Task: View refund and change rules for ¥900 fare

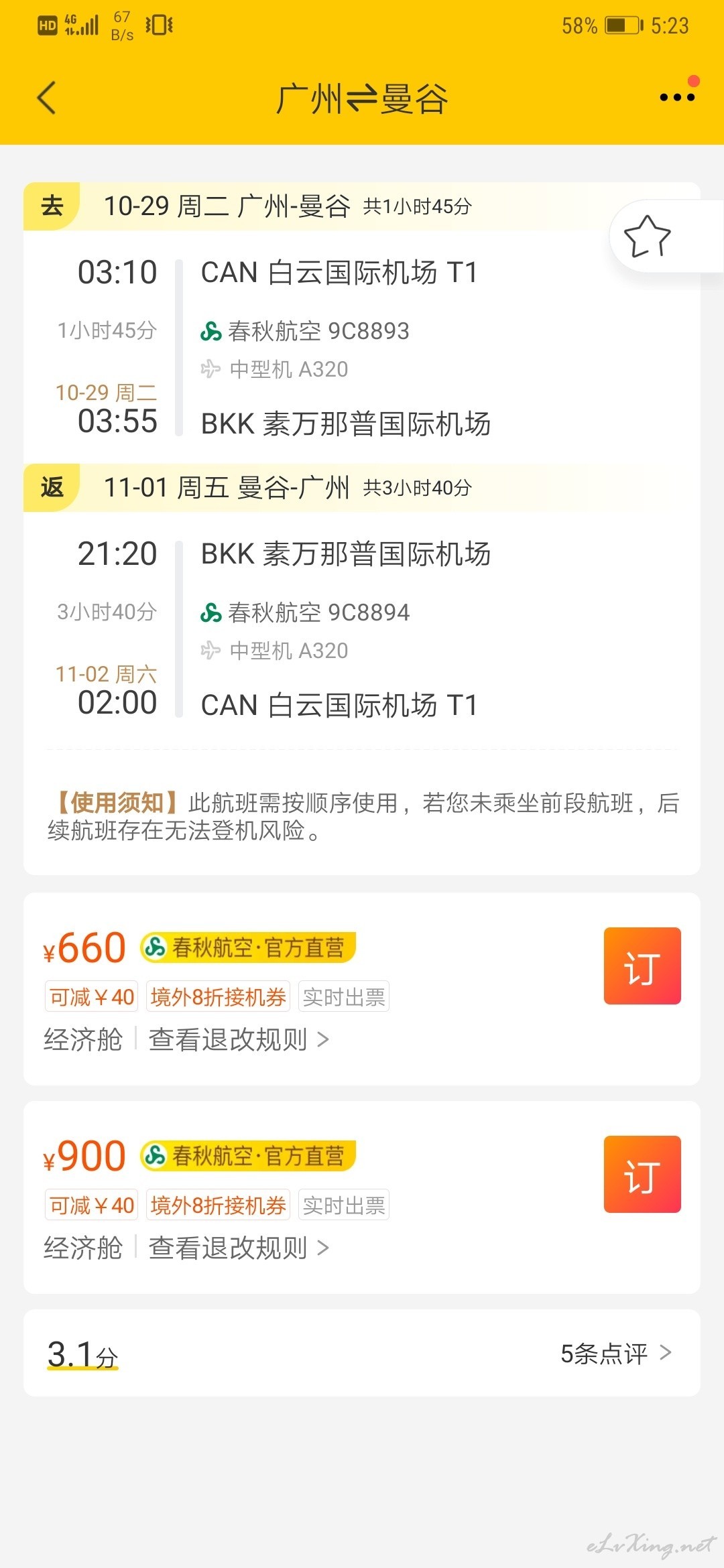Action: 239,1248
